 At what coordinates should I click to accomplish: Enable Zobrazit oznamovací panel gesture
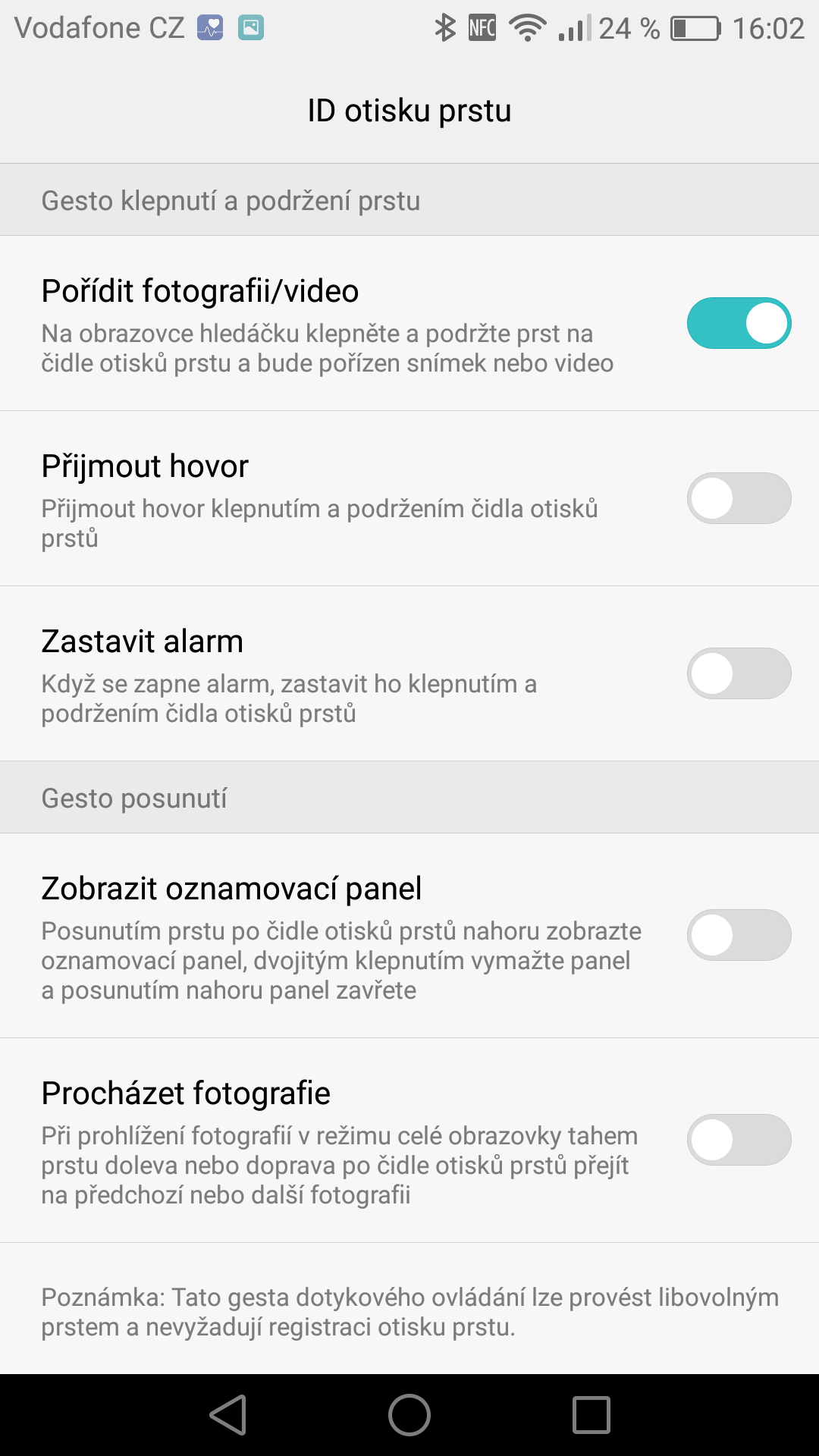739,935
